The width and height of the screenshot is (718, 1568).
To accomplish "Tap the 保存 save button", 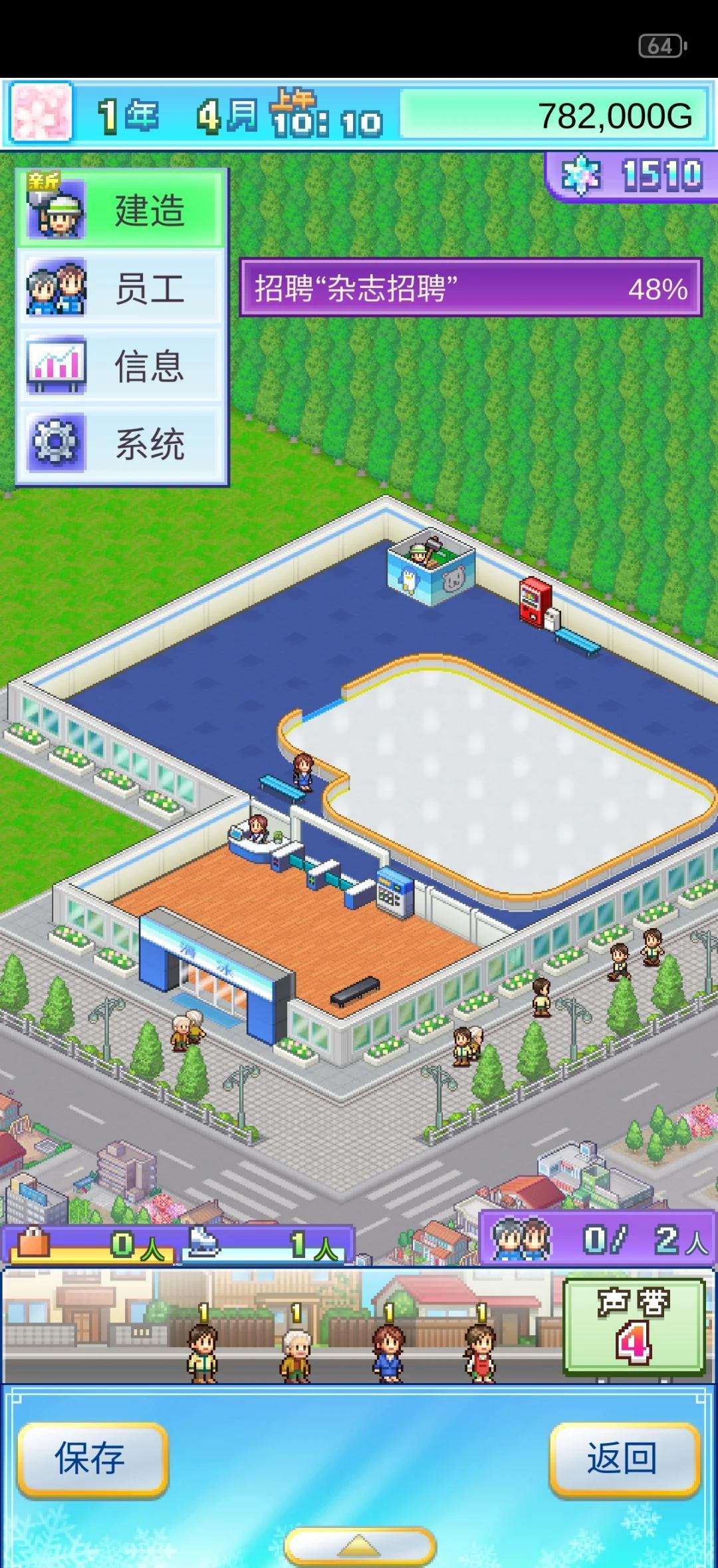I will coord(92,1459).
